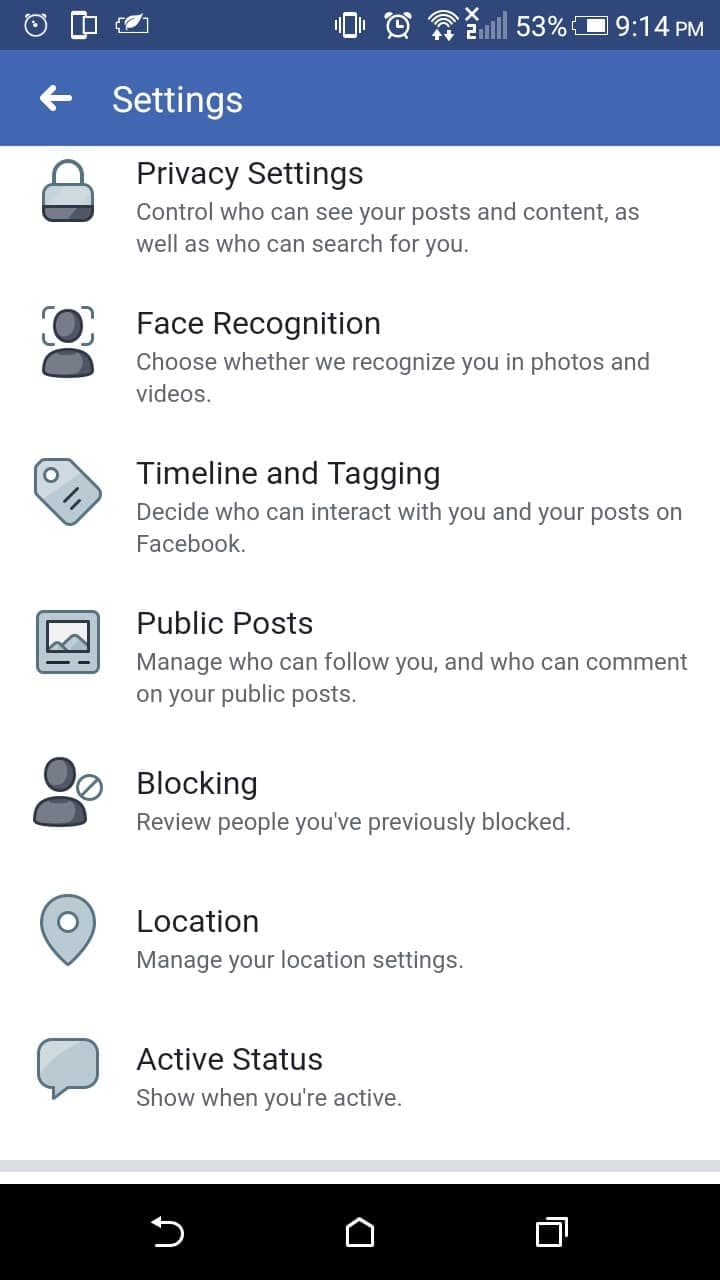Select the Public Posts row

[360, 656]
